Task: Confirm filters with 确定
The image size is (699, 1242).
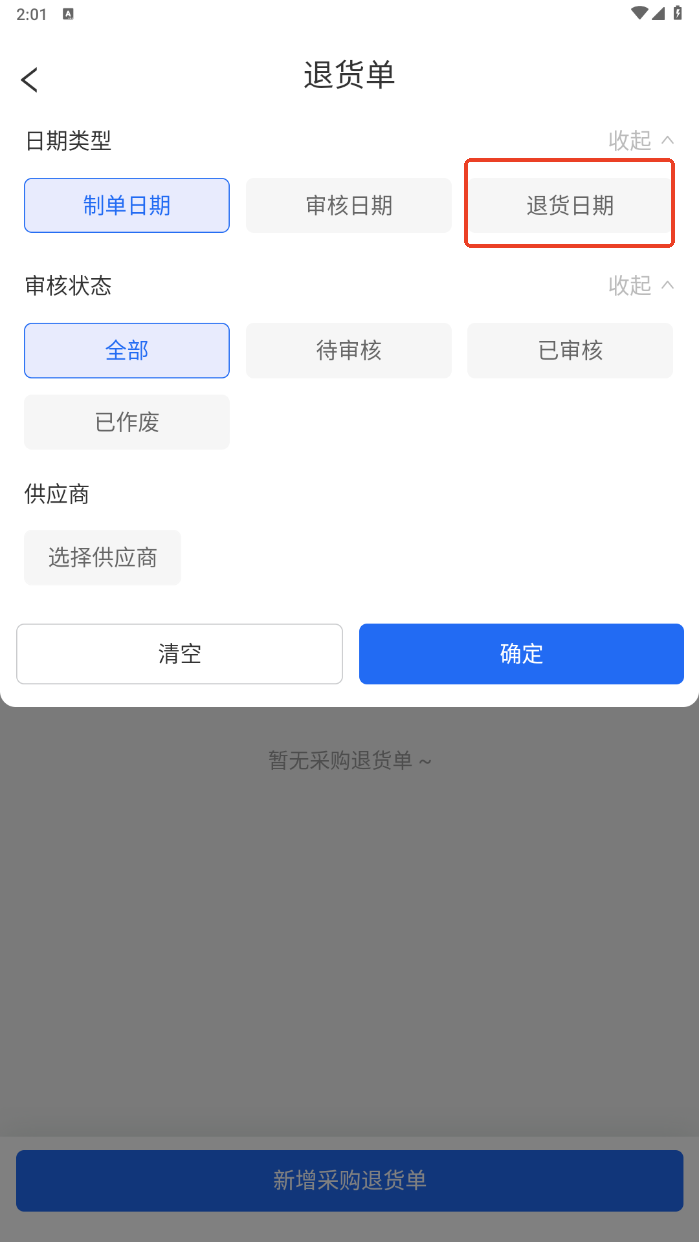Action: (521, 654)
